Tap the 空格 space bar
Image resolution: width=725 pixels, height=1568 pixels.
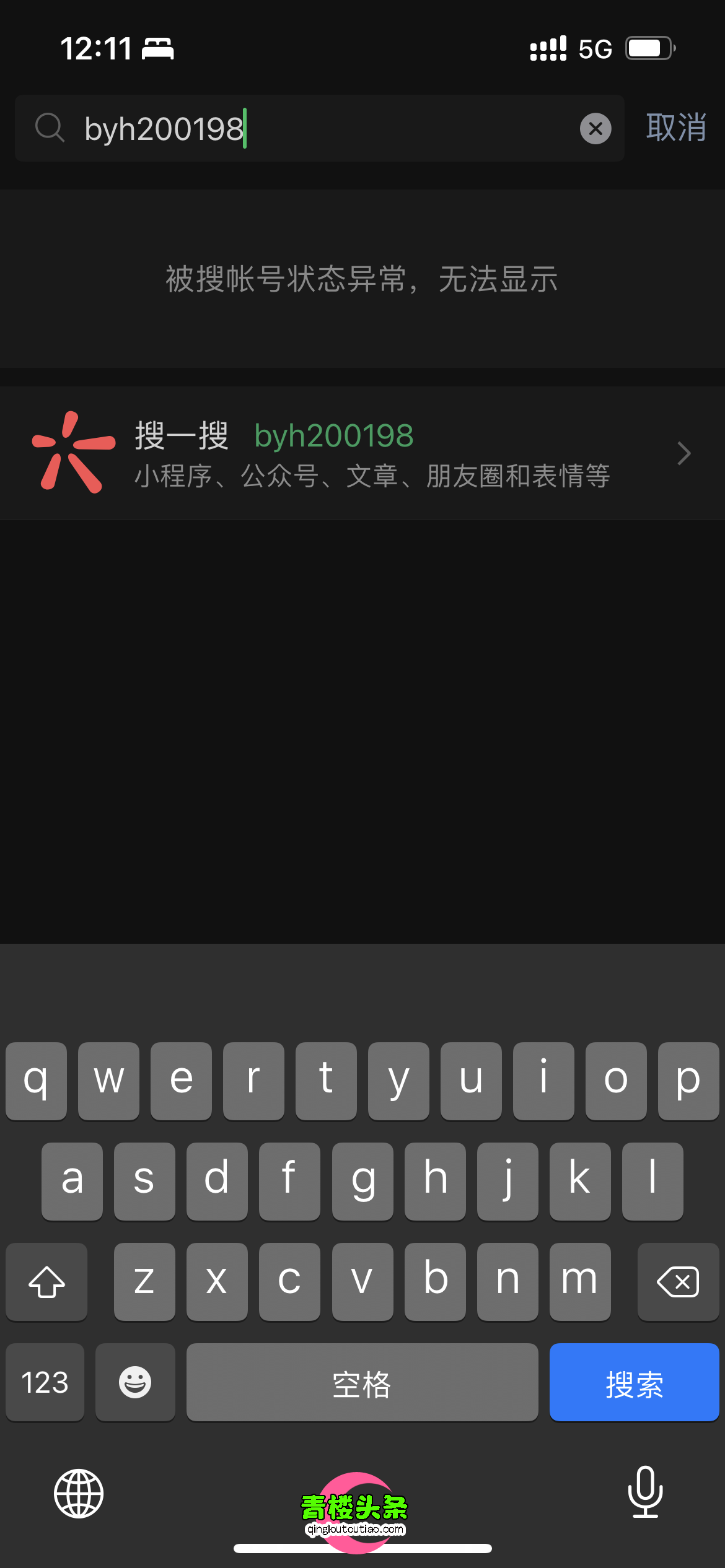pyautogui.click(x=362, y=1382)
